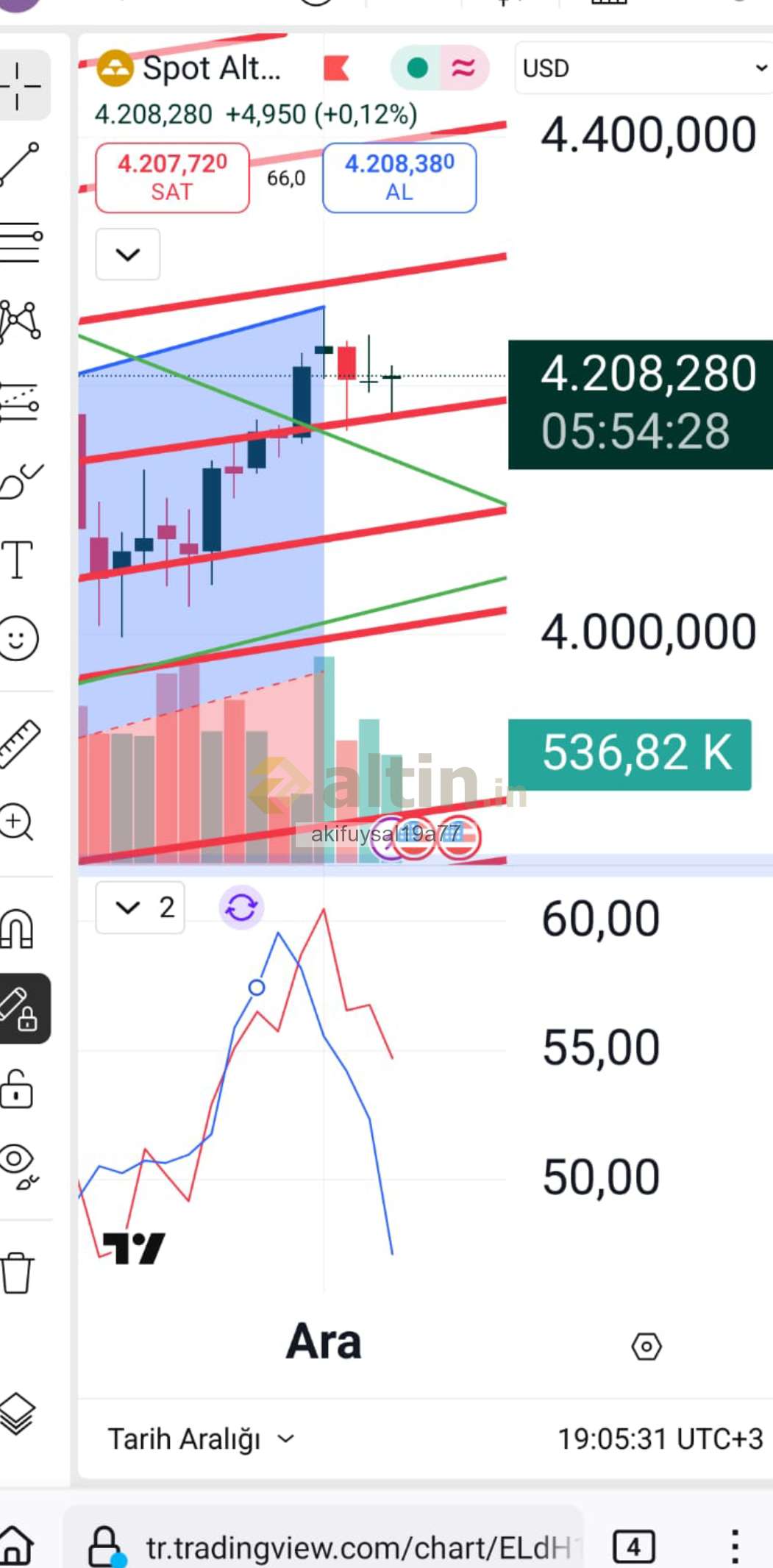Open the object tree layers icon
Screen dimensions: 773x1568
click(x=18, y=1413)
